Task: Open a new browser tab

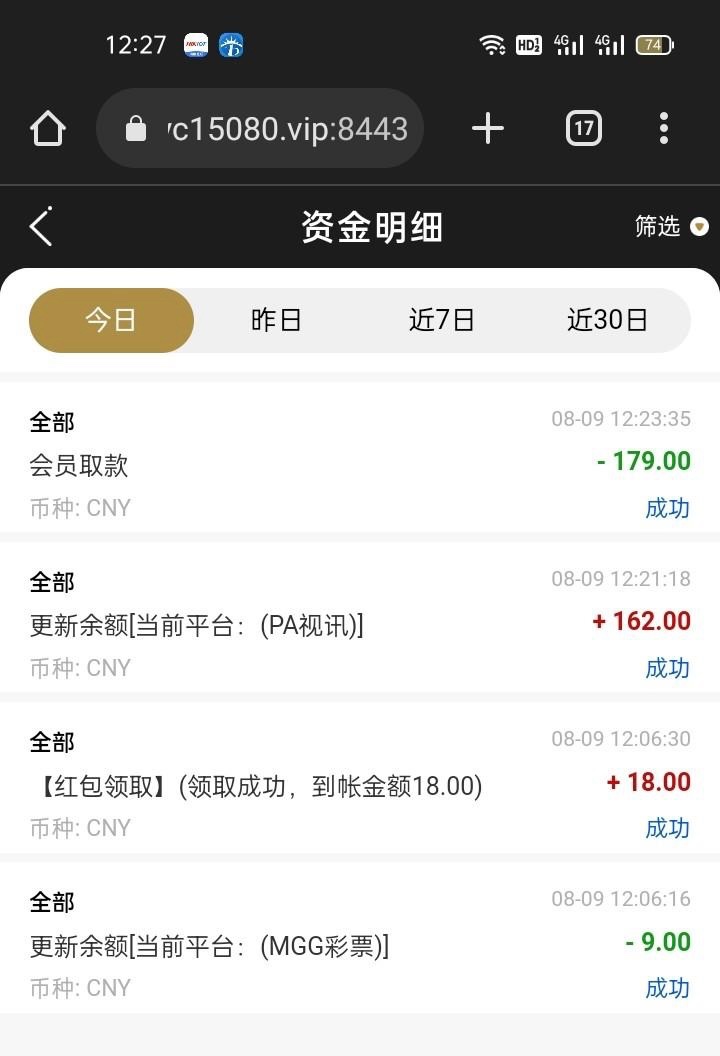Action: pos(487,128)
